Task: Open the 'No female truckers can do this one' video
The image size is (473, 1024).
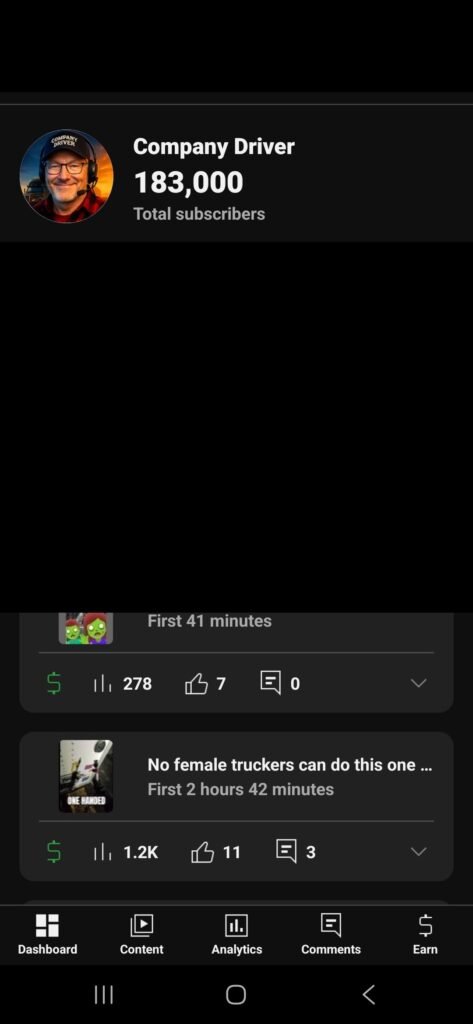Action: (x=289, y=765)
